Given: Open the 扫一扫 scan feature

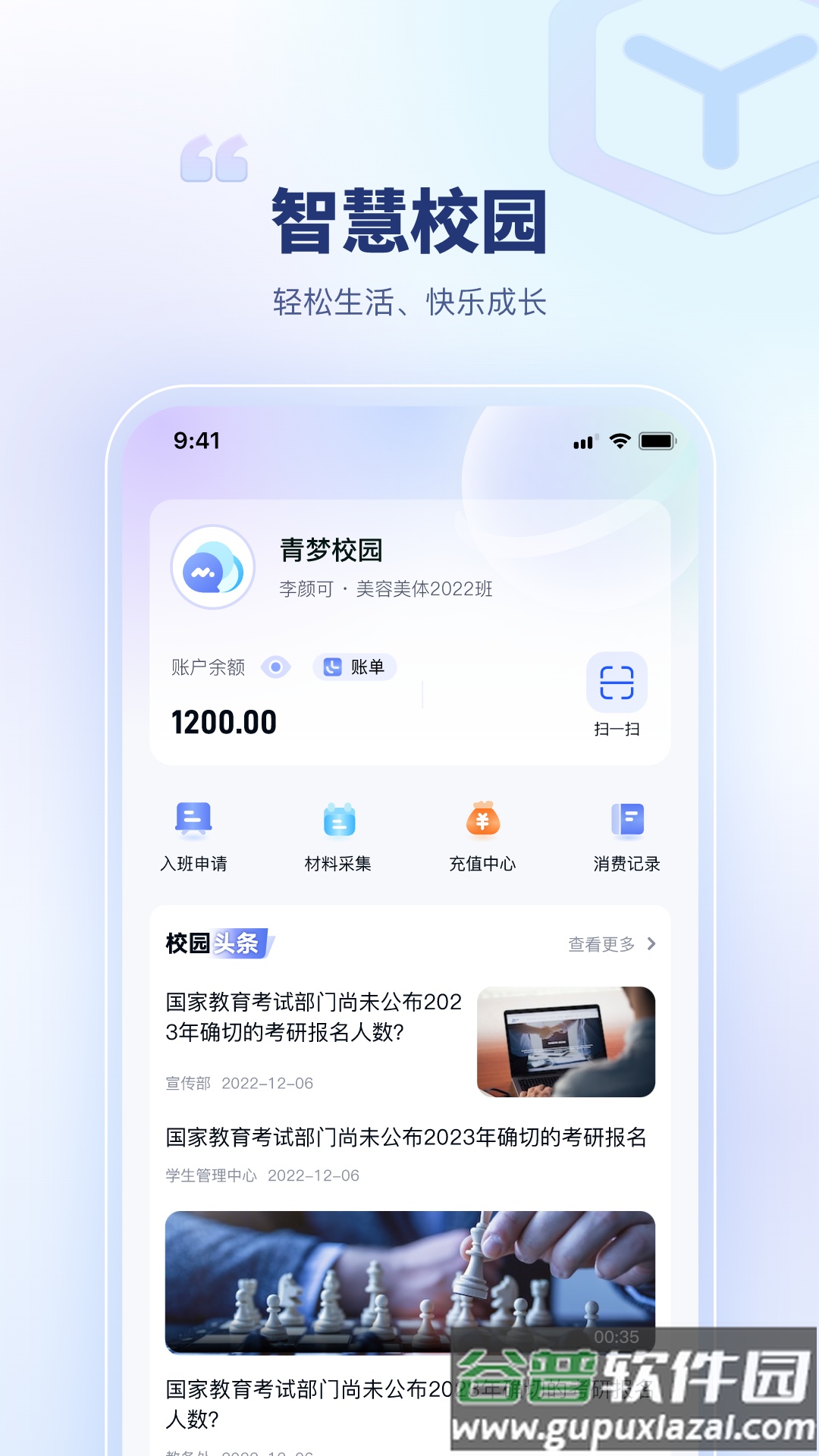Looking at the screenshot, I should coord(617,683).
